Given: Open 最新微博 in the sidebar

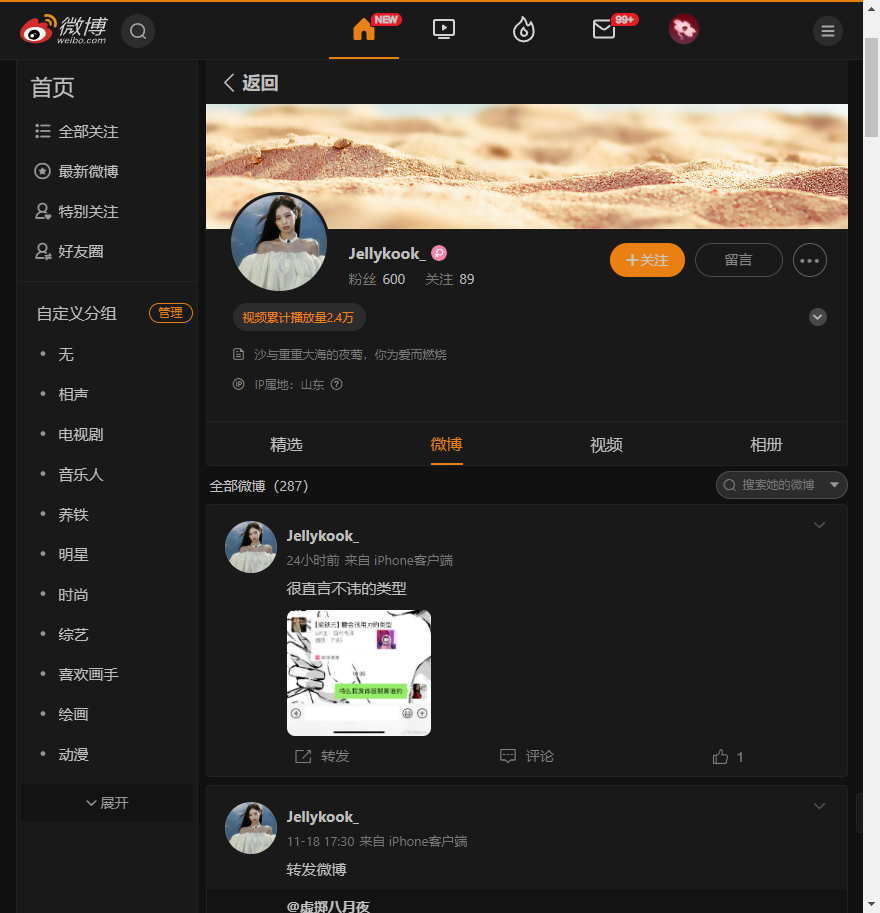Looking at the screenshot, I should [88, 172].
